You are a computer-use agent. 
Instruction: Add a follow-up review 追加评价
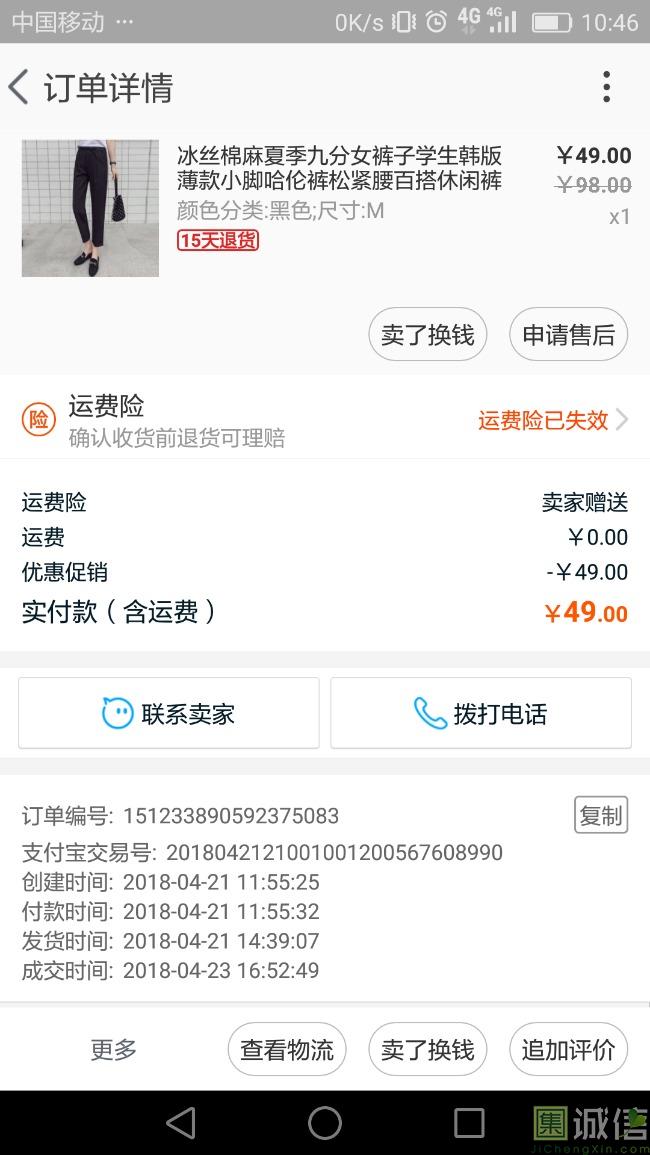[568, 1049]
